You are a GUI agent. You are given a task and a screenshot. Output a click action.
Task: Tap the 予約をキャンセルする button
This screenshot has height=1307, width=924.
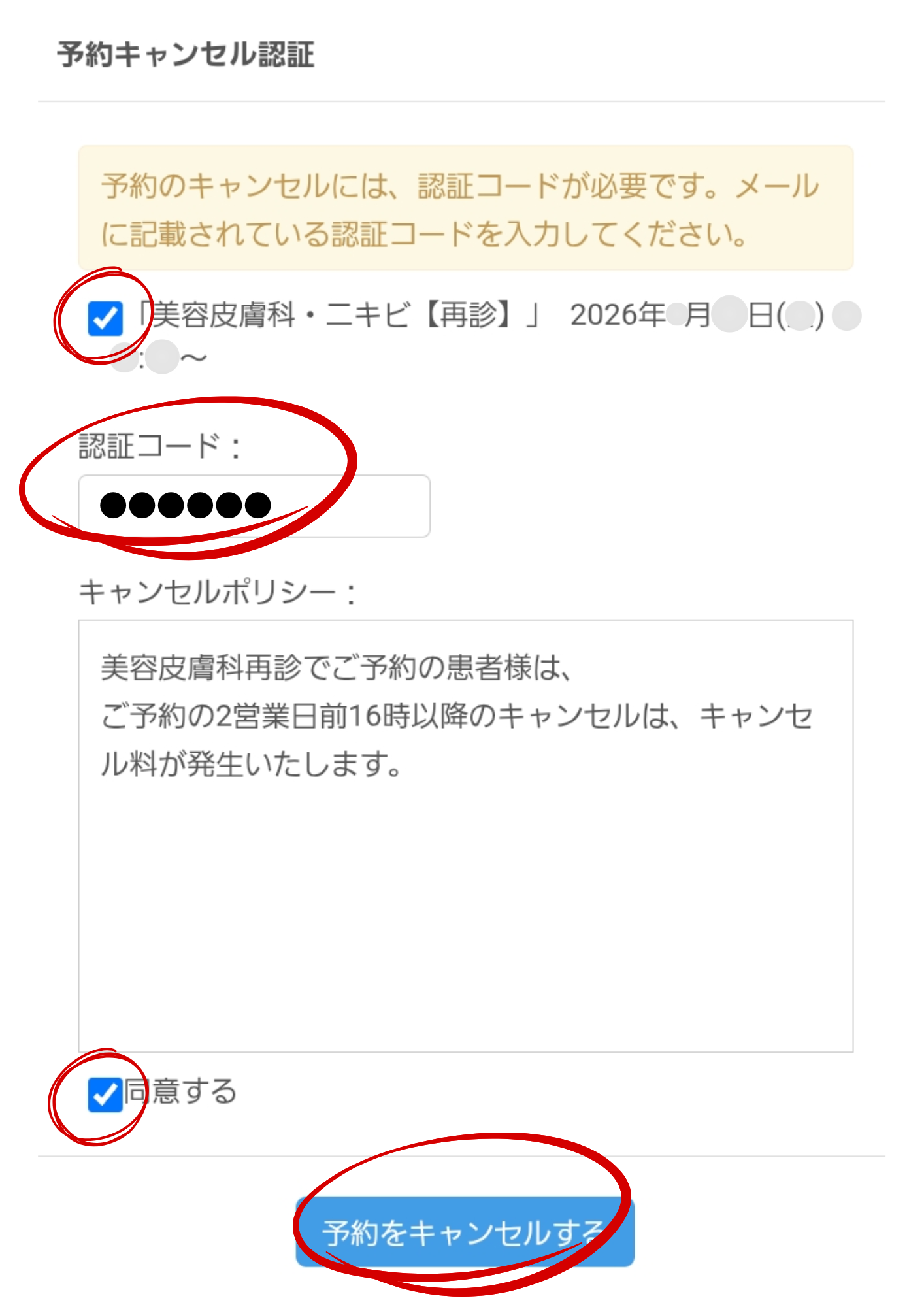[465, 1232]
